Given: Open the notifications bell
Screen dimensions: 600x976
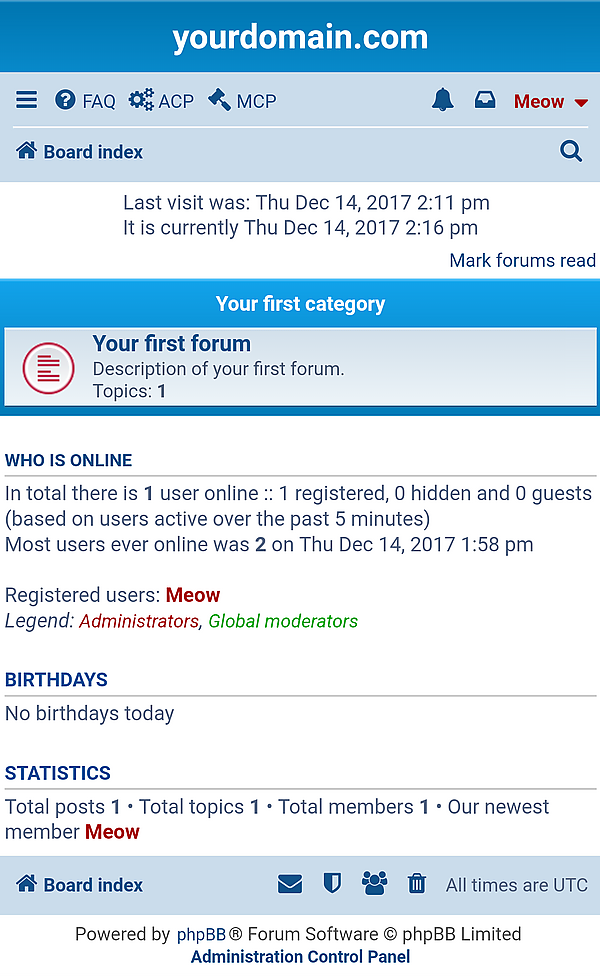Looking at the screenshot, I should coord(443,100).
